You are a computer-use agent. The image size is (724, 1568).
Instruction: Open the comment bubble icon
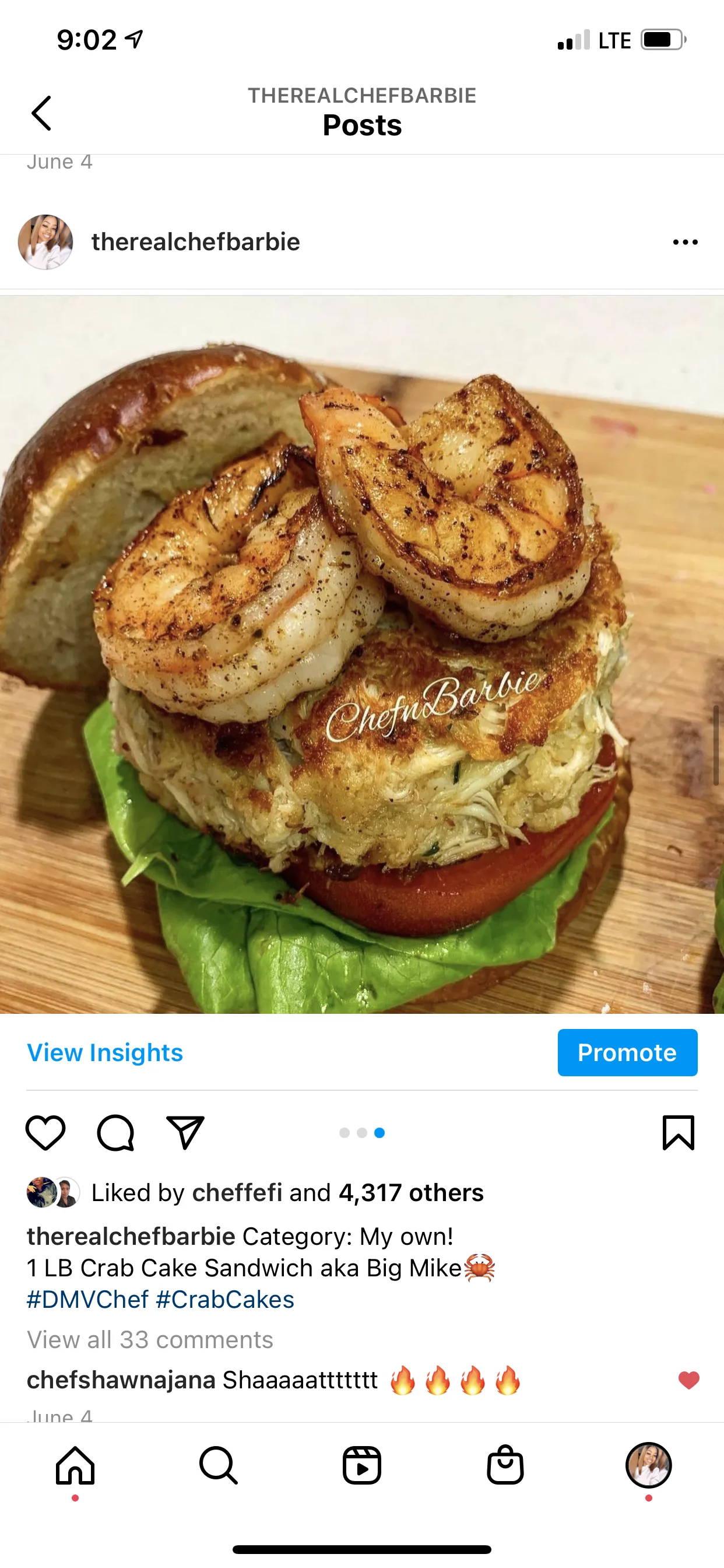[x=115, y=1133]
